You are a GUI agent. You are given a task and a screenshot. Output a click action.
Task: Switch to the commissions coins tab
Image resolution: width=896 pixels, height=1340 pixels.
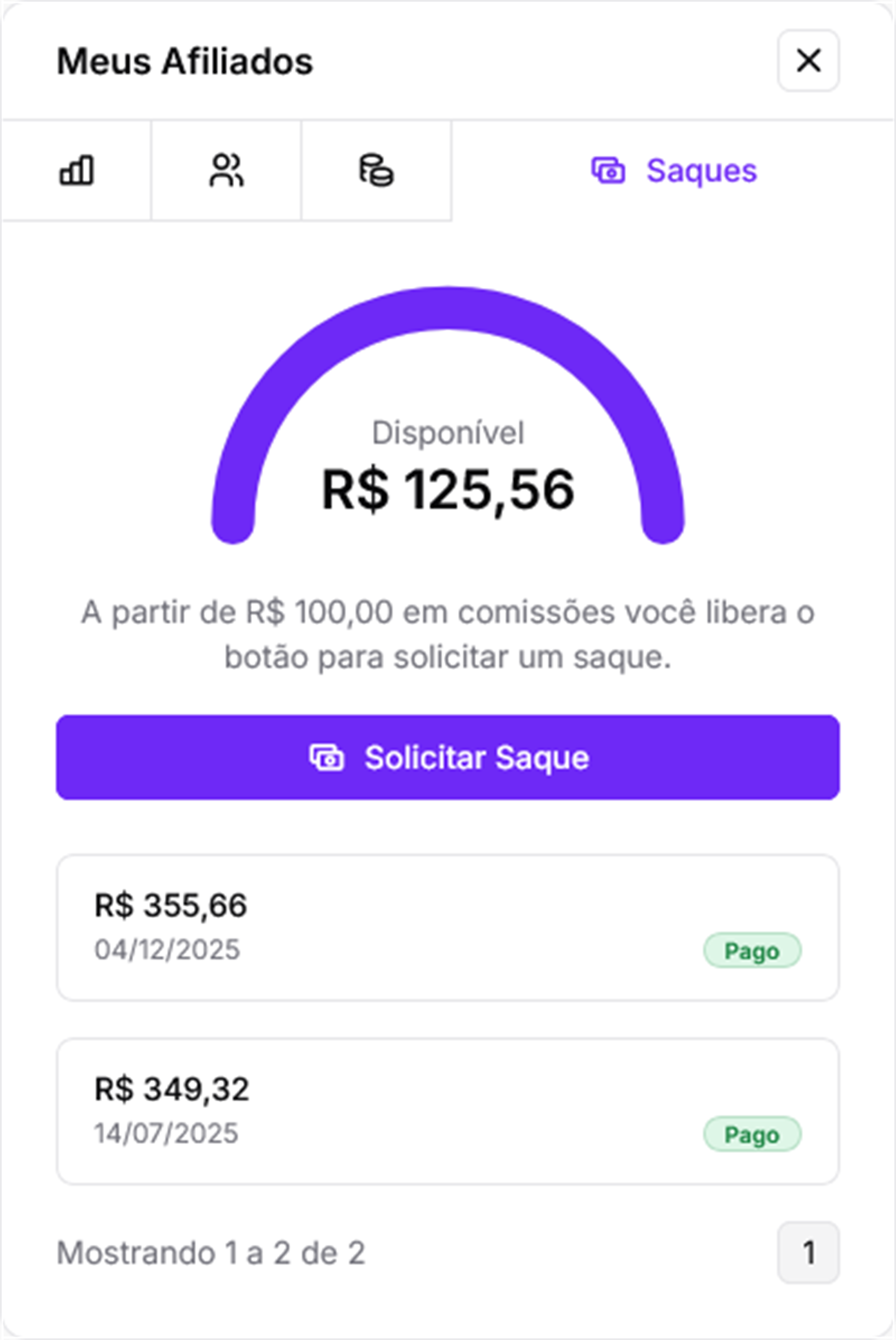point(376,170)
